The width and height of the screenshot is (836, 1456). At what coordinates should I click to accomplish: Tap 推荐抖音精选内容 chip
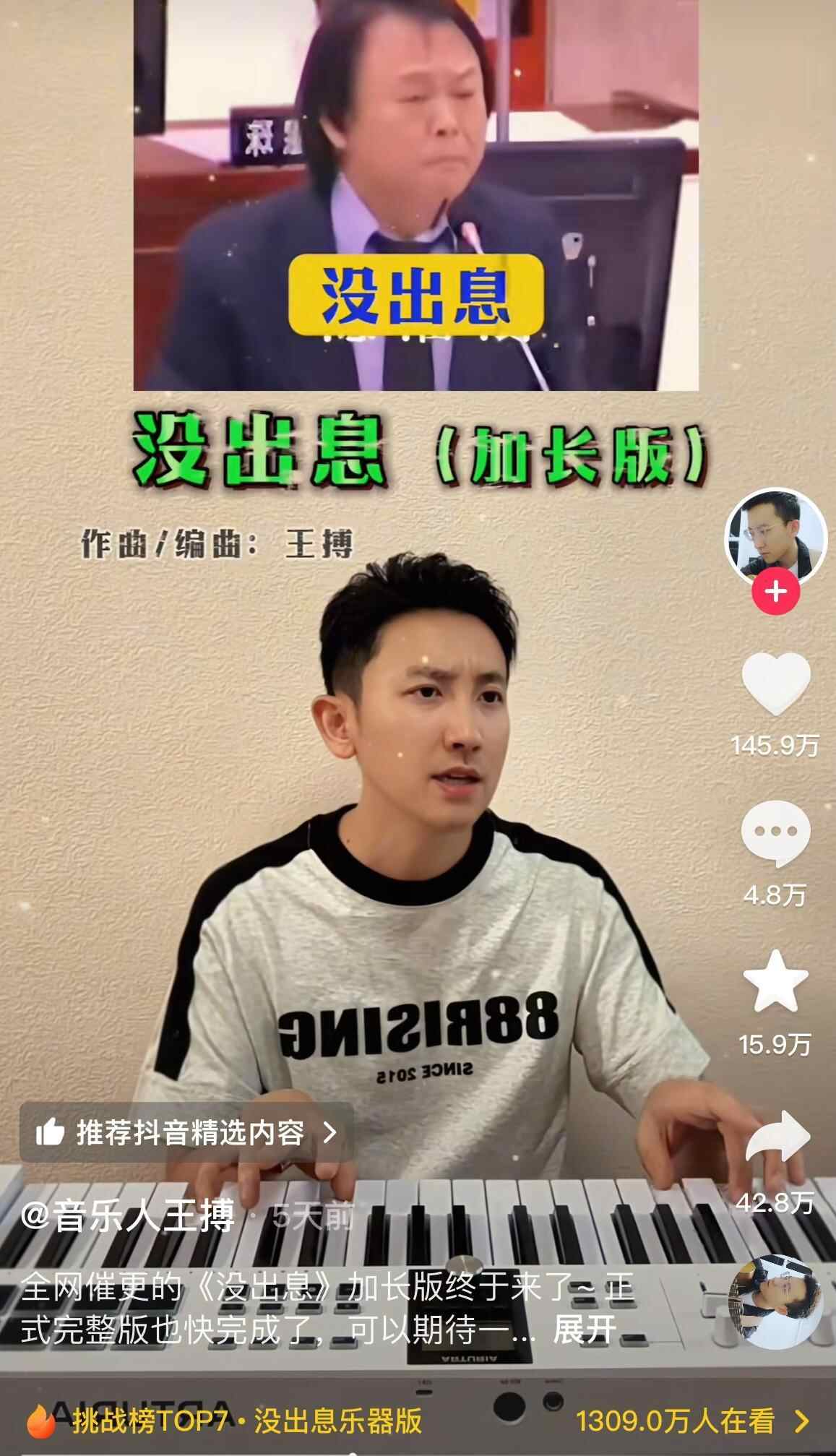186,1132
